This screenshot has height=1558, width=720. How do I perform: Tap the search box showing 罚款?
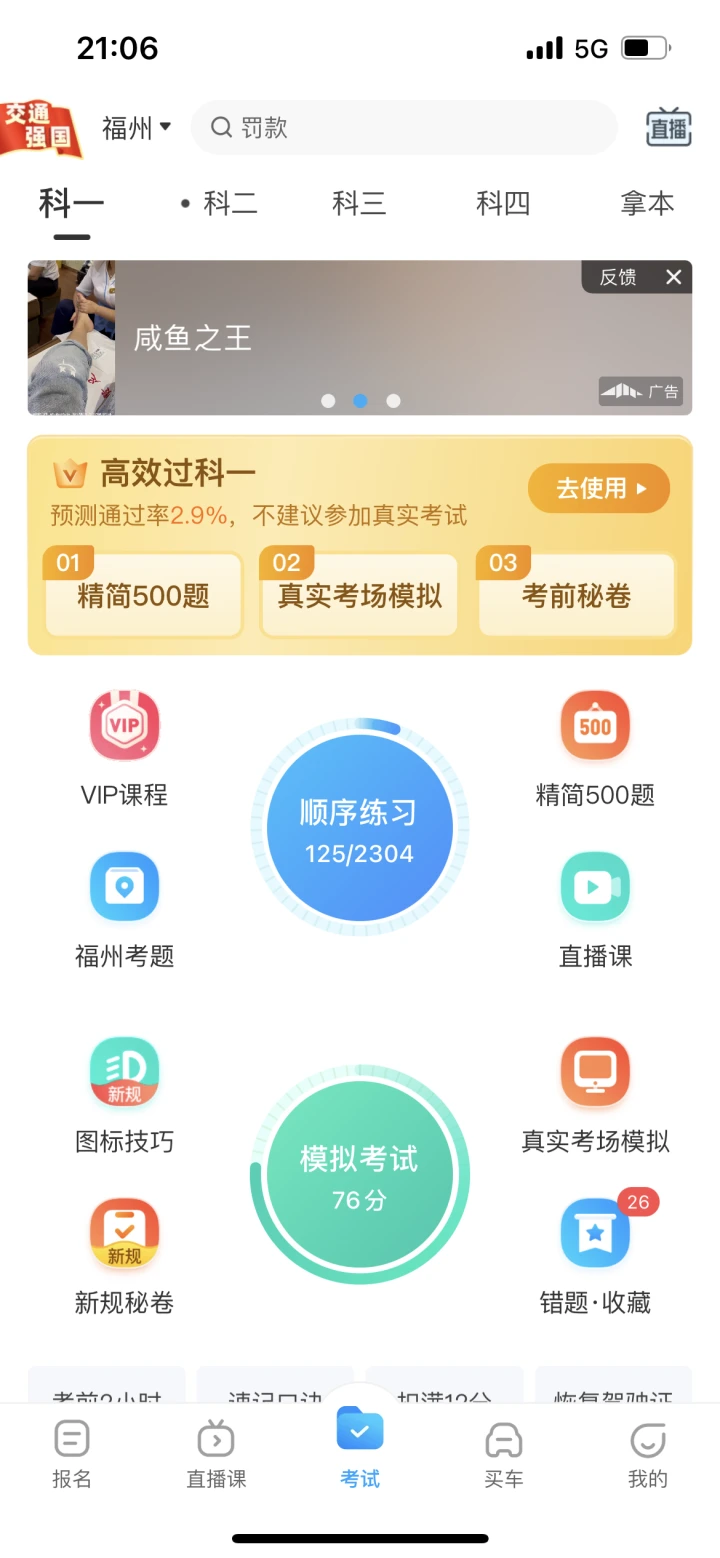404,128
